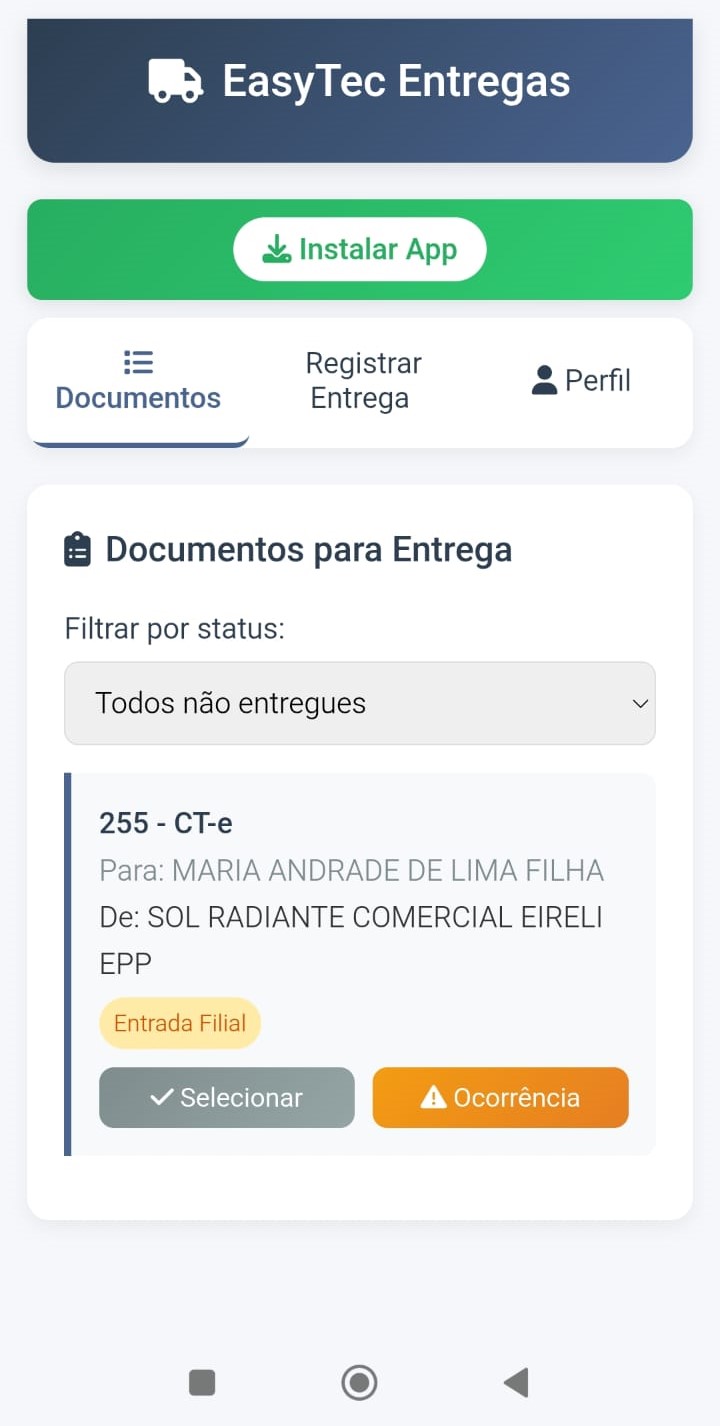Click the list icon above Documentos

click(138, 362)
